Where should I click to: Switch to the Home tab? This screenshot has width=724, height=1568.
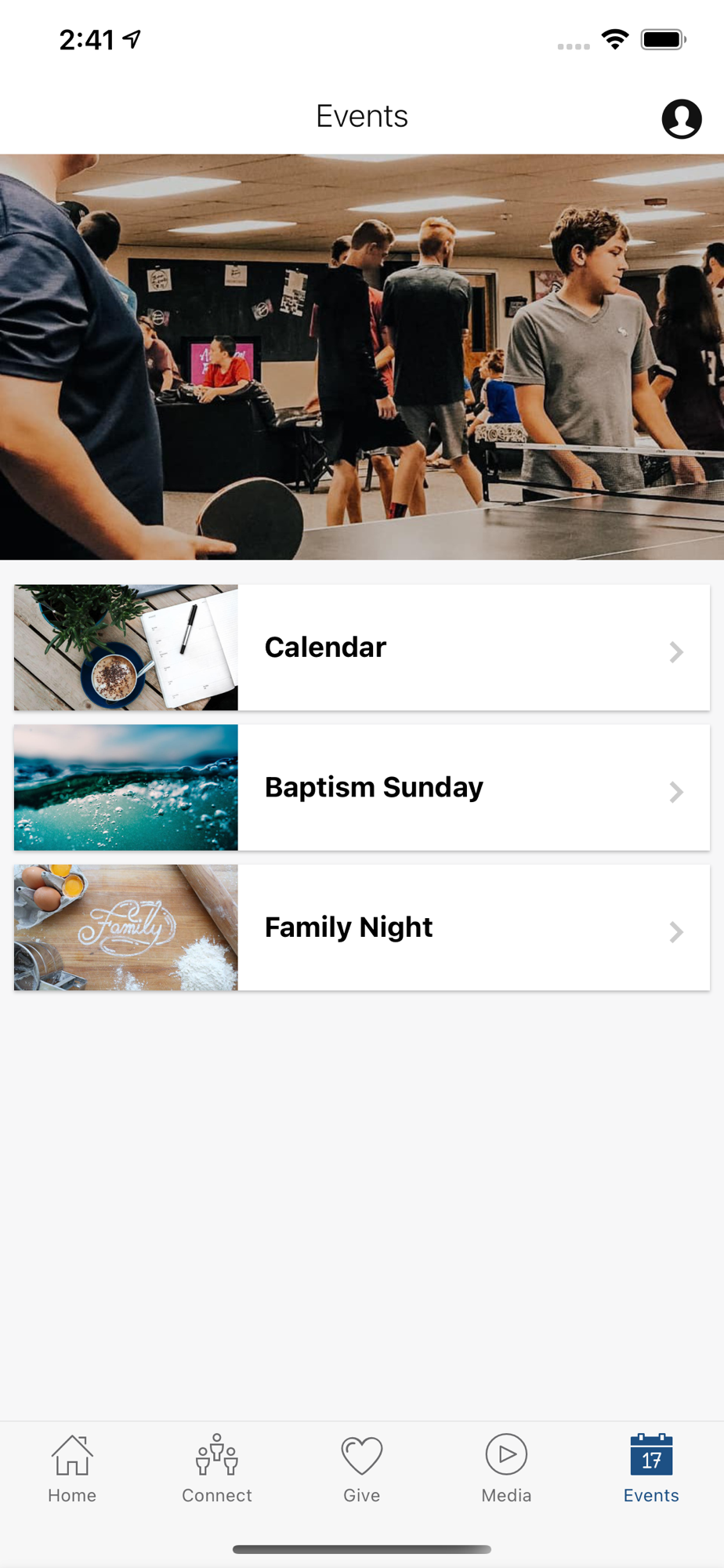pos(72,1468)
